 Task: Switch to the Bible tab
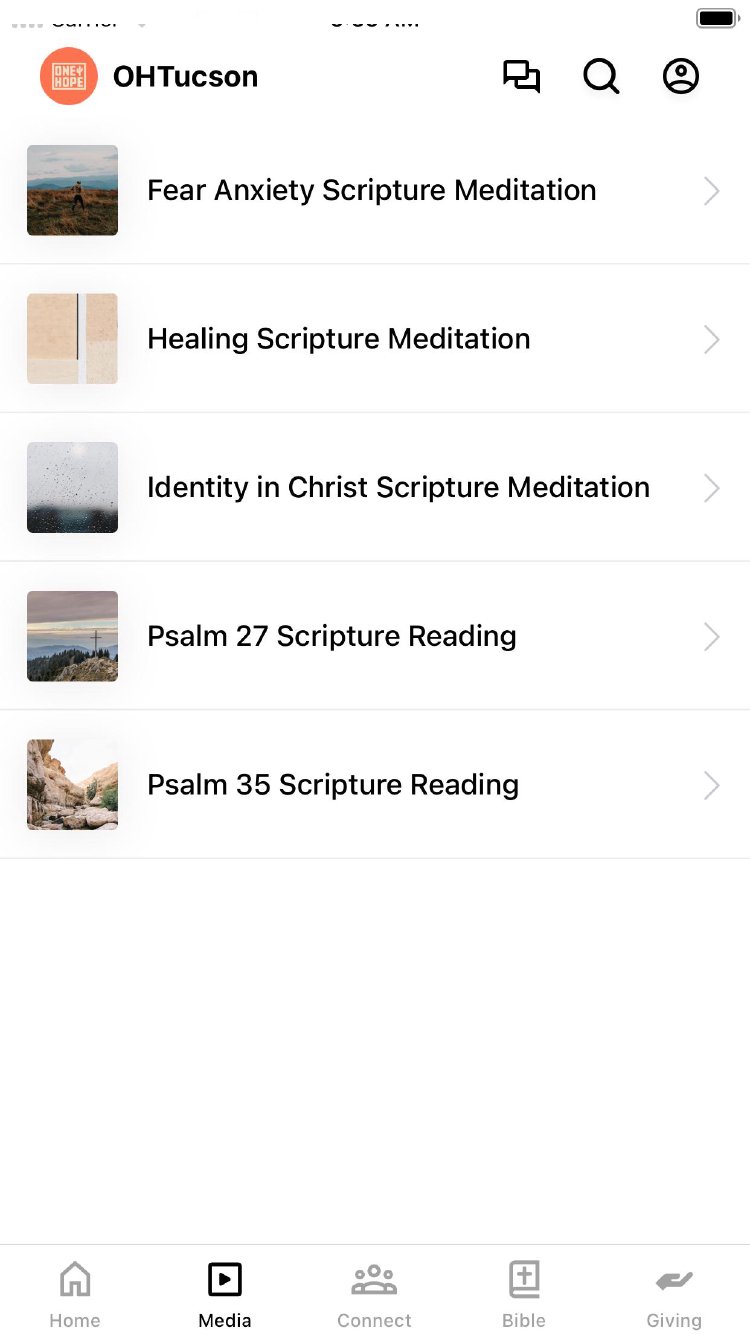coord(524,1294)
